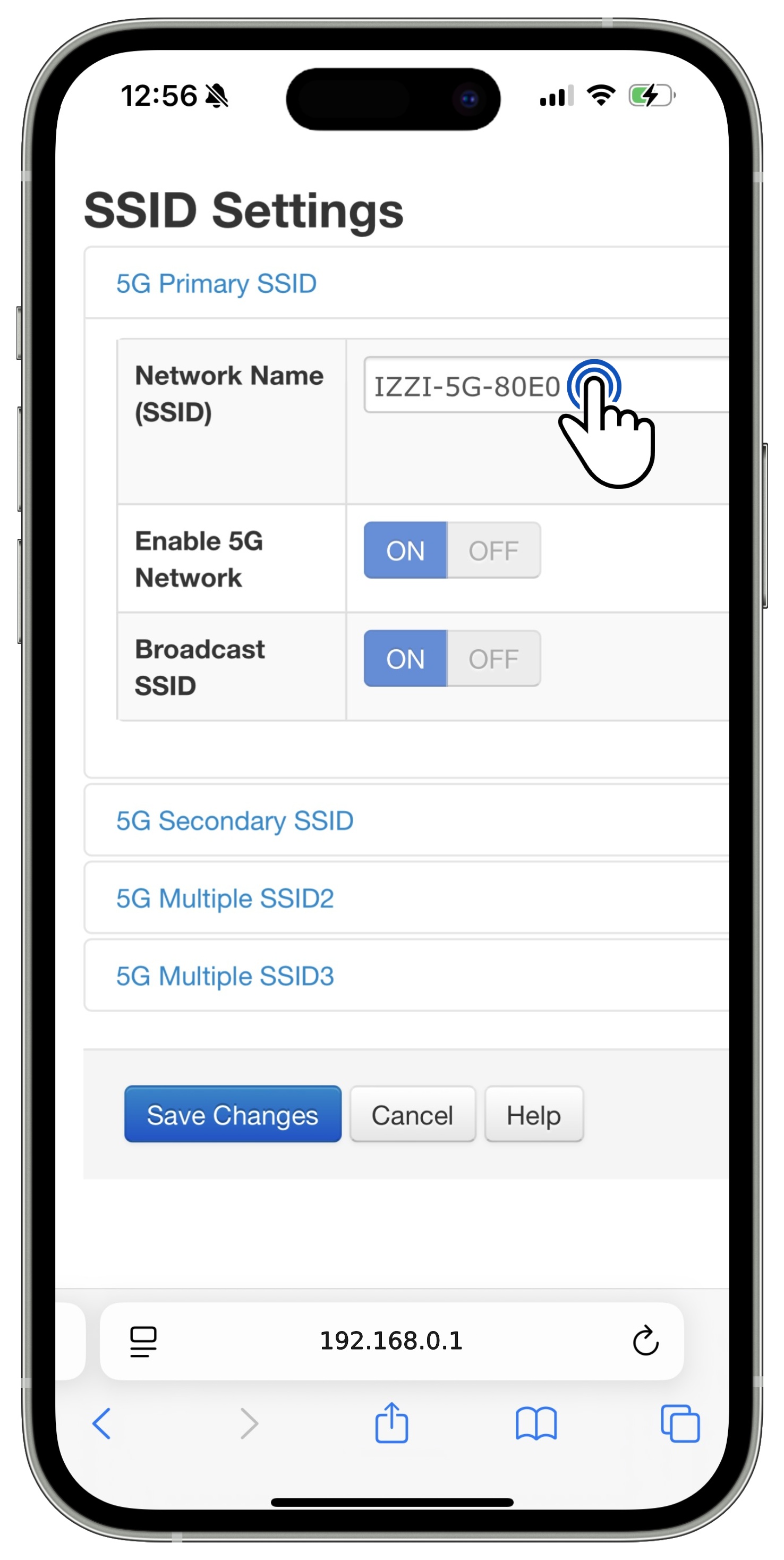Viewport: 784px width, 1560px height.
Task: Expand 5G Multiple SSID3 section
Action: [225, 976]
